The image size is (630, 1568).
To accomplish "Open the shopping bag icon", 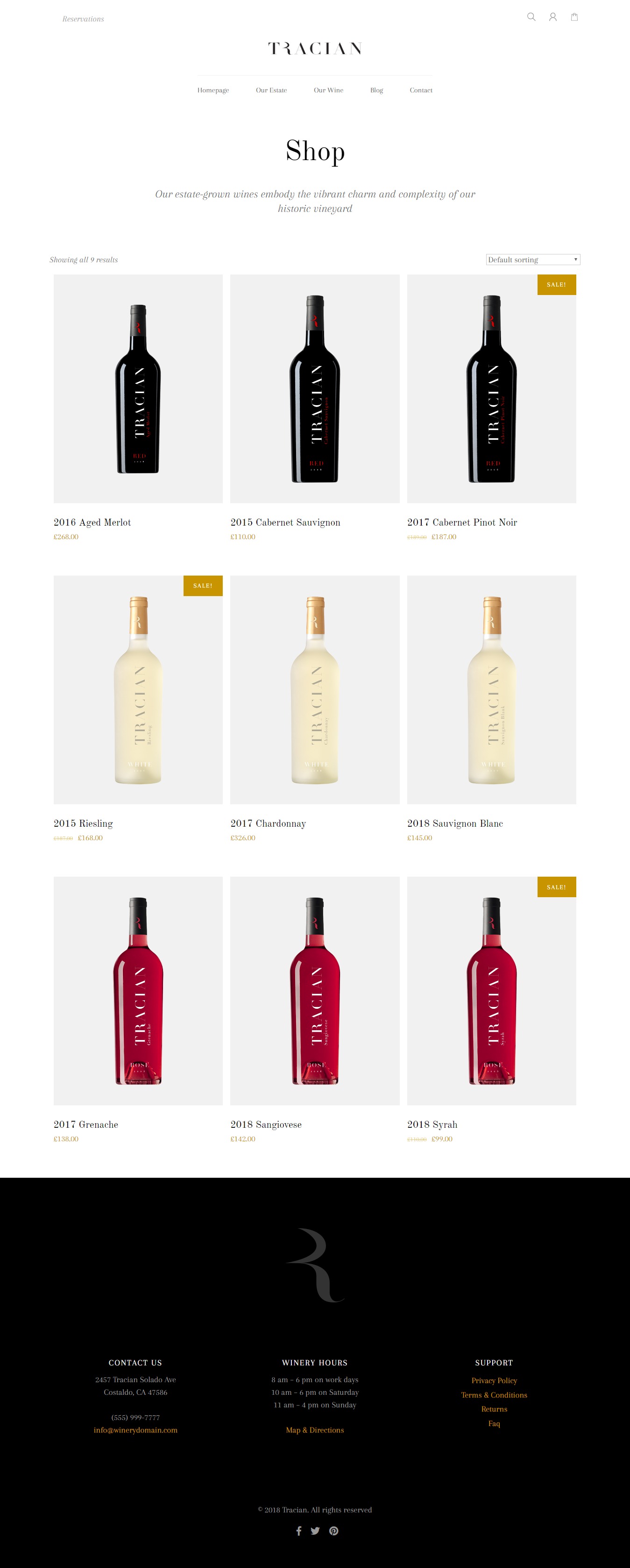I will [574, 17].
